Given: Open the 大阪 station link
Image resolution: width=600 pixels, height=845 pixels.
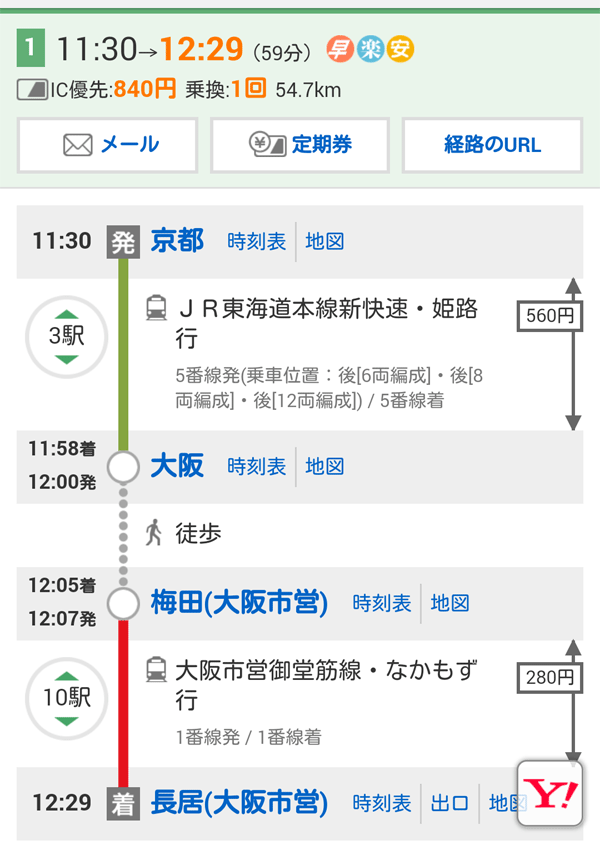Looking at the screenshot, I should 177,466.
